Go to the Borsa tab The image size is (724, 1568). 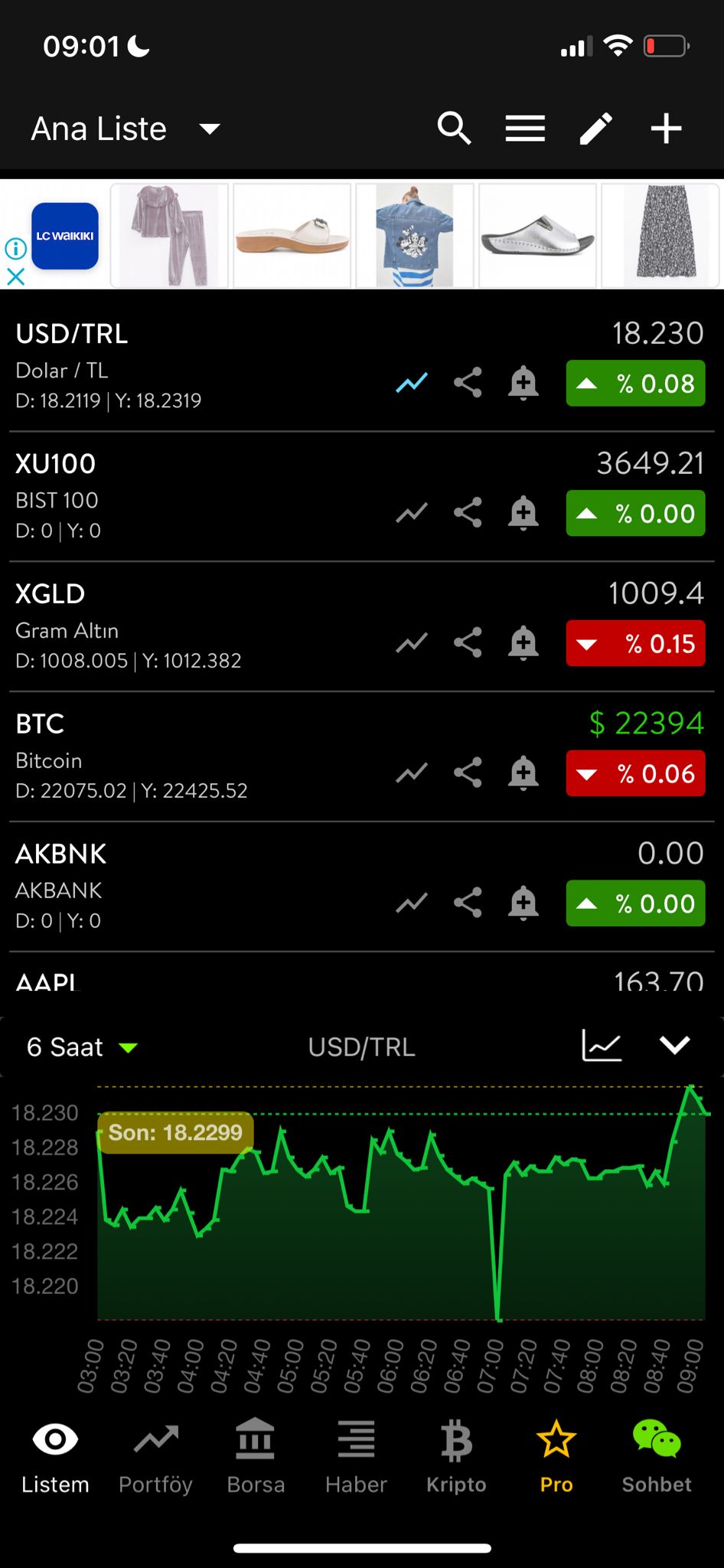pyautogui.click(x=256, y=1457)
